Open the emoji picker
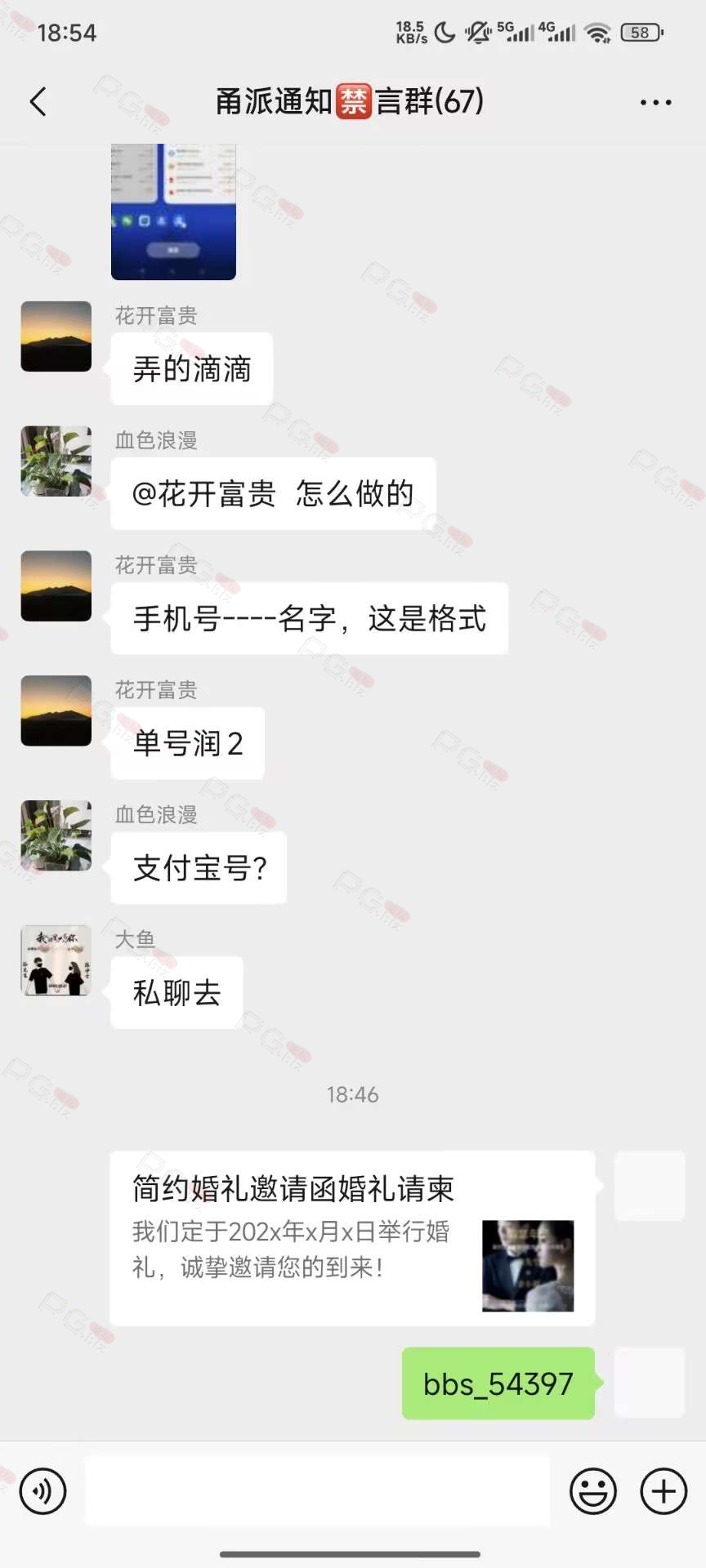Screen dimensions: 706x1568 [592, 1491]
